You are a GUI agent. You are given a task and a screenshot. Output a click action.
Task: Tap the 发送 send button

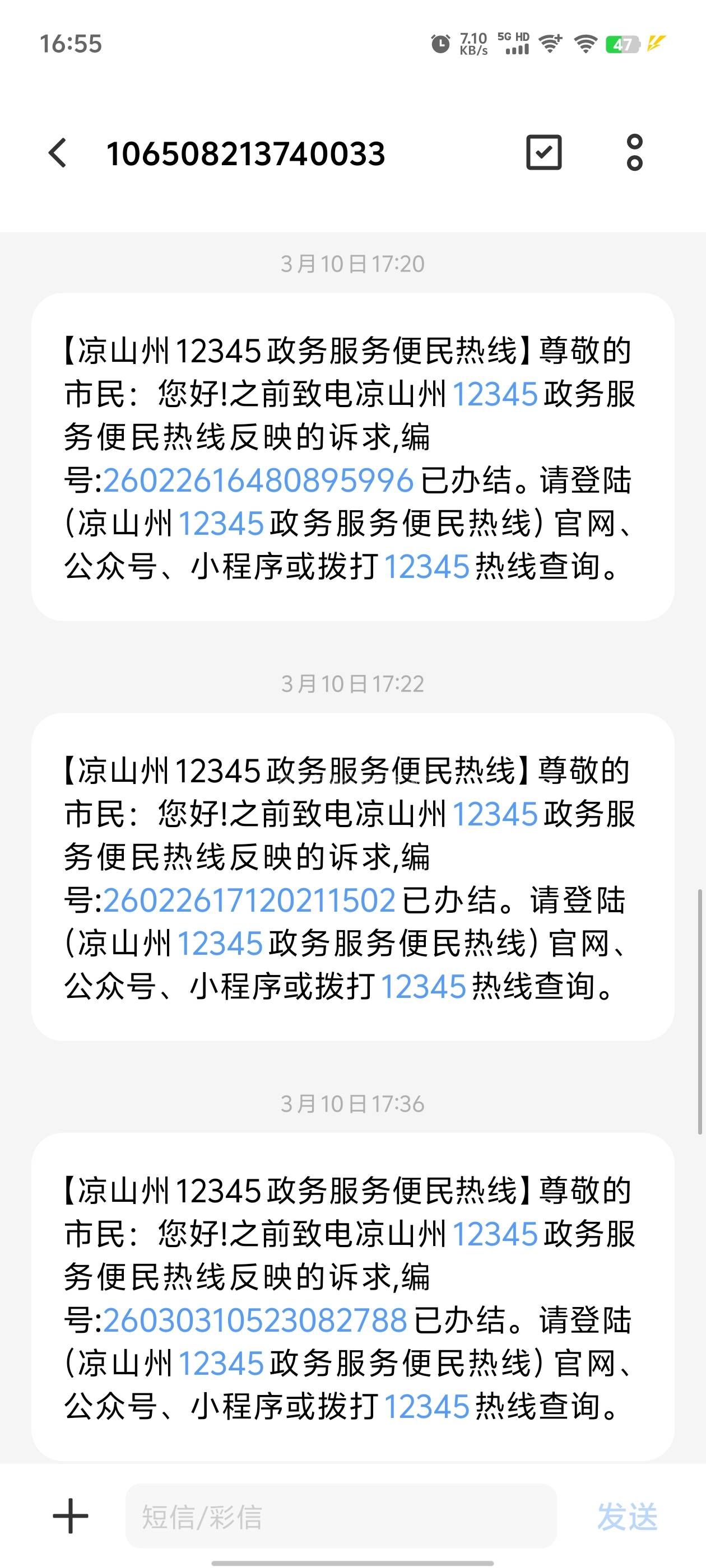point(627,1516)
